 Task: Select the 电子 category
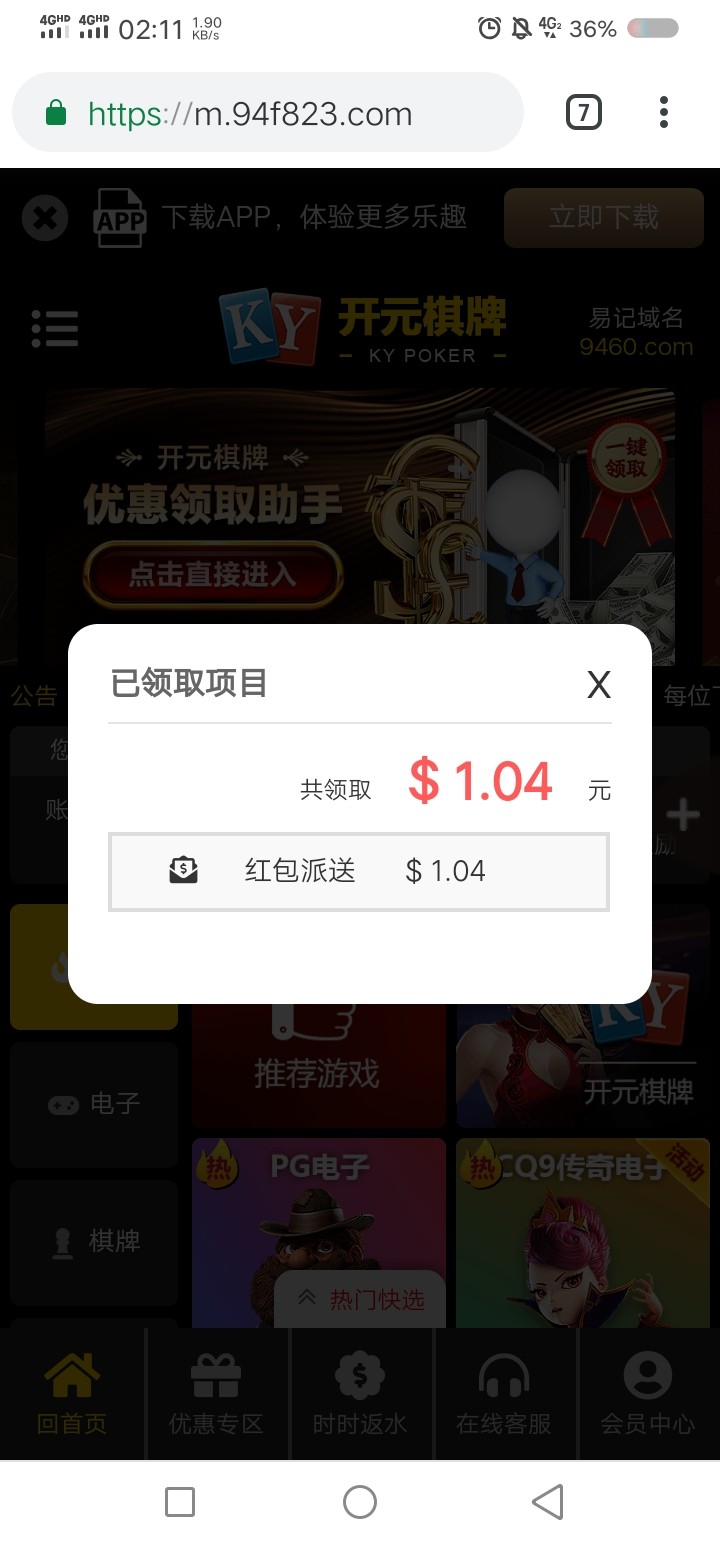click(x=94, y=1104)
